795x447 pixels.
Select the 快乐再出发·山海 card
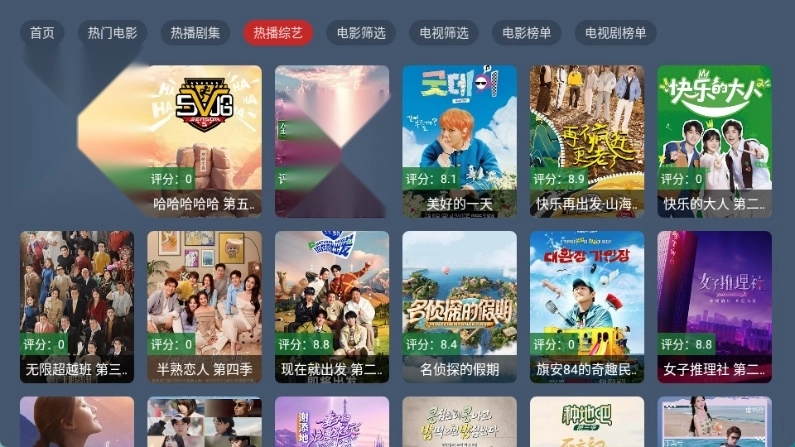587,140
